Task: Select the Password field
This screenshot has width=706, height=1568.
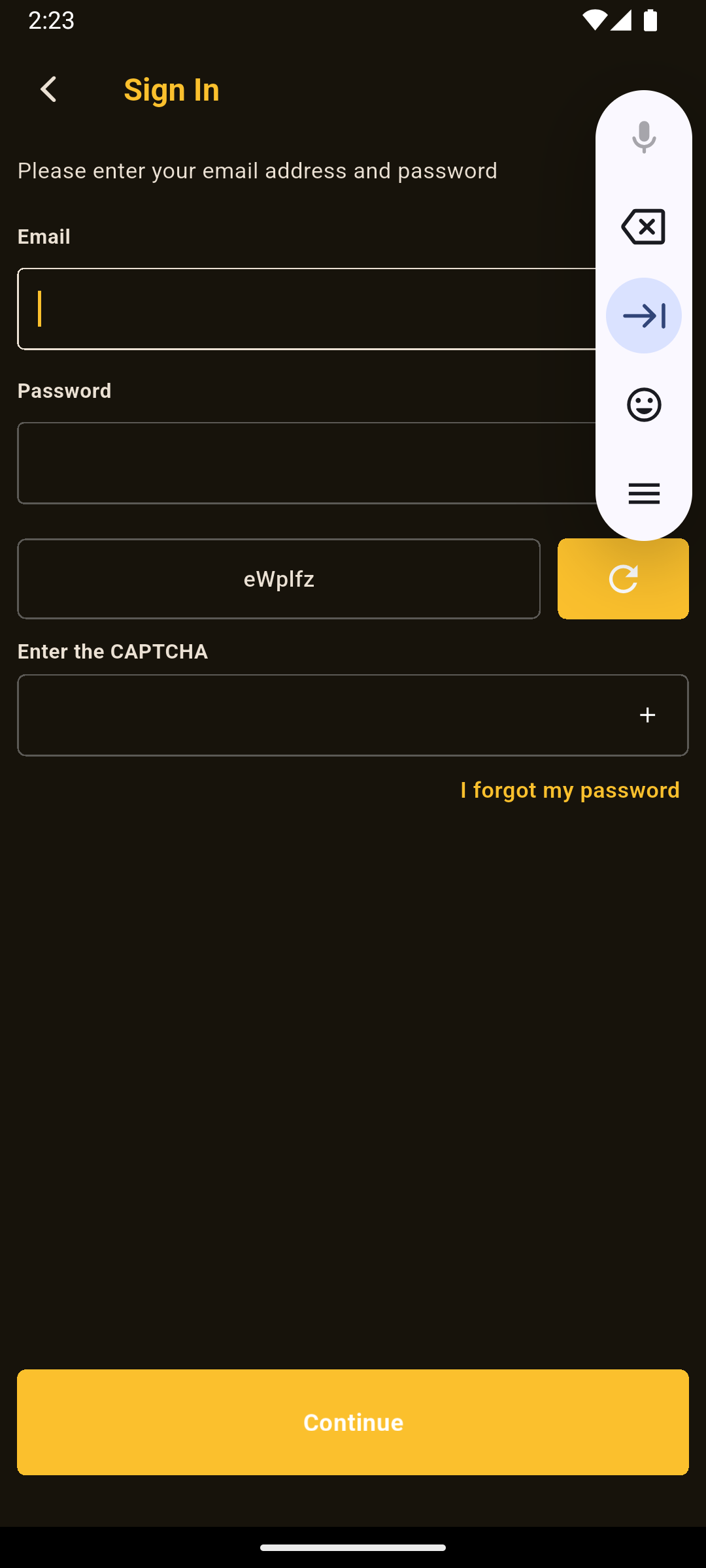Action: 307,463
